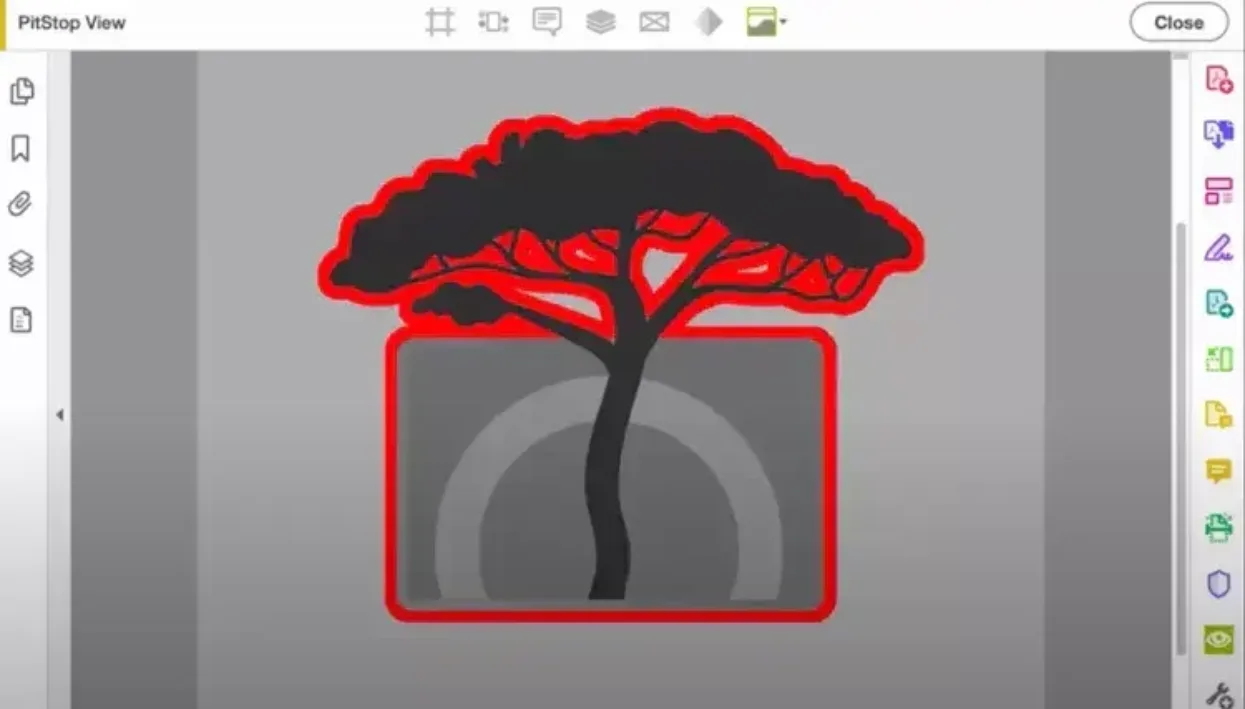Collapse the left navigation pane arrow
Screen dimensions: 1245x709
[x=59, y=414]
